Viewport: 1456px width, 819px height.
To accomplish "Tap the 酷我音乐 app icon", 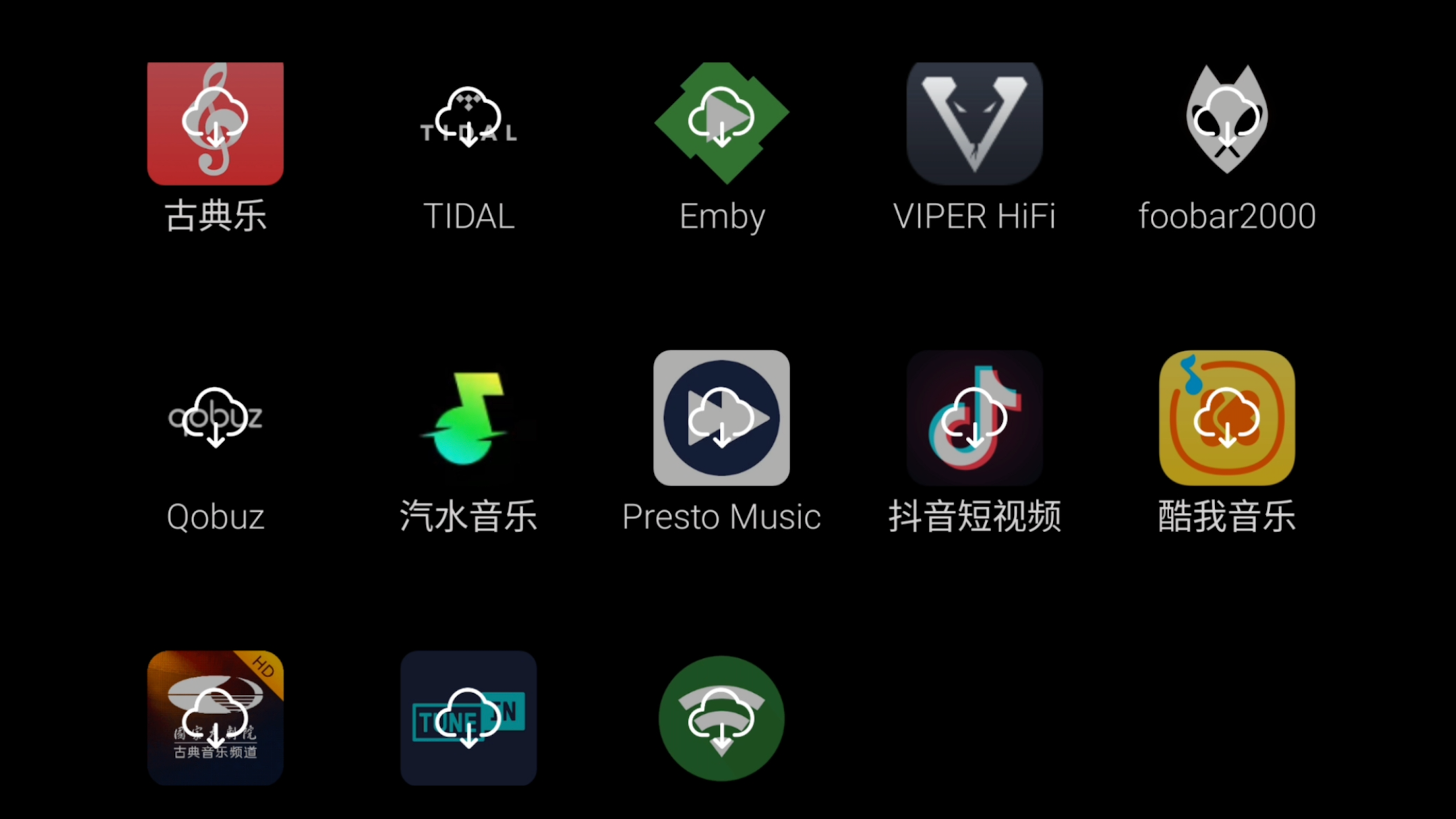I will [x=1226, y=418].
